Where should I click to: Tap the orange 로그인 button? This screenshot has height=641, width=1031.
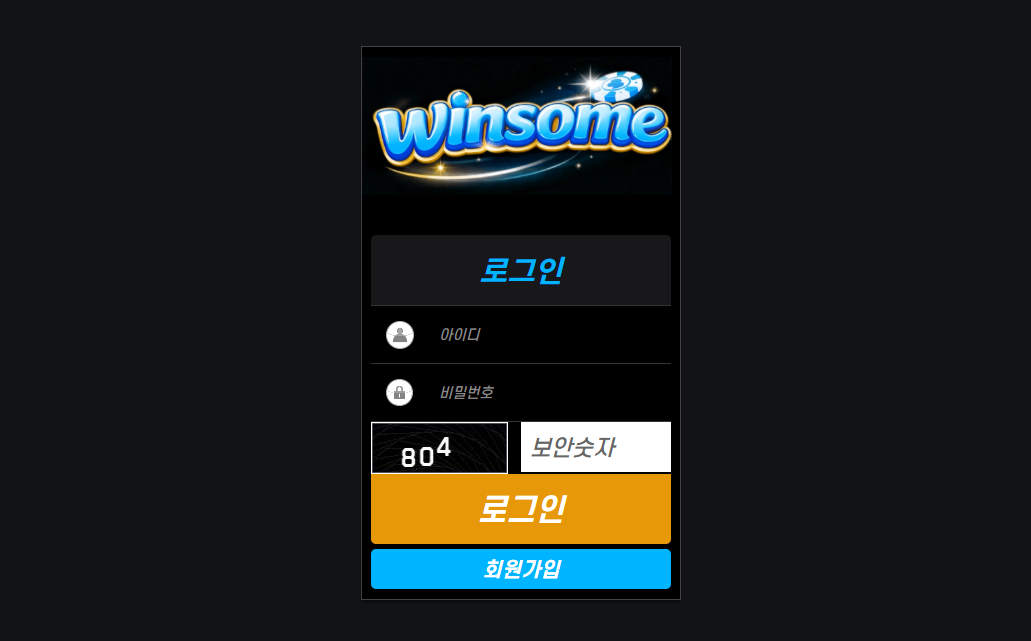pos(520,509)
